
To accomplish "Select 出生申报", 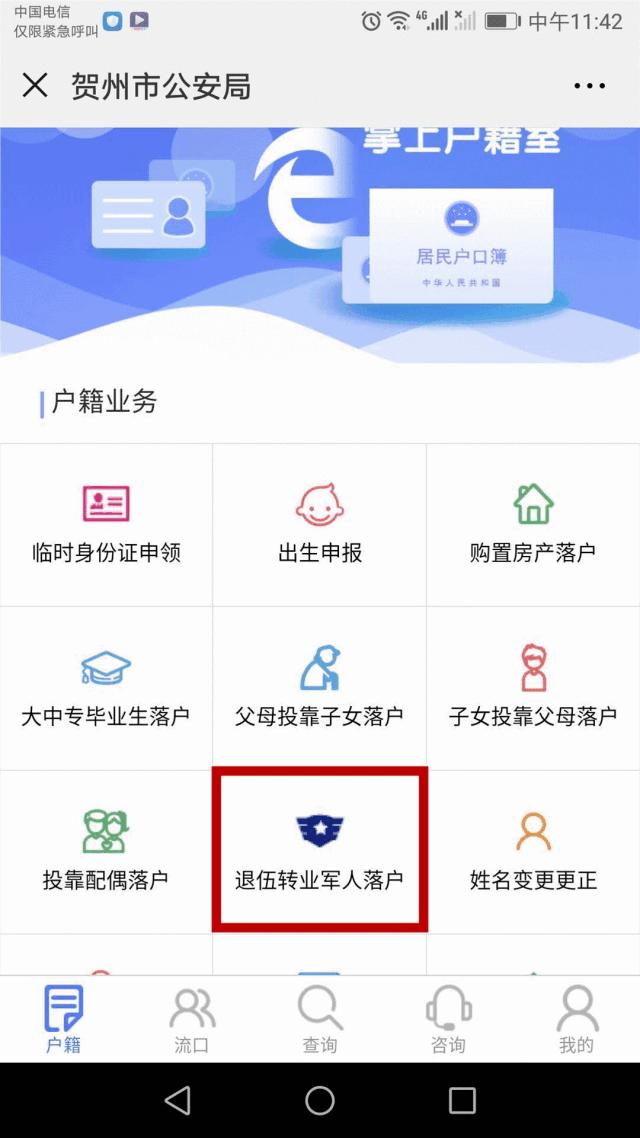I will 320,525.
